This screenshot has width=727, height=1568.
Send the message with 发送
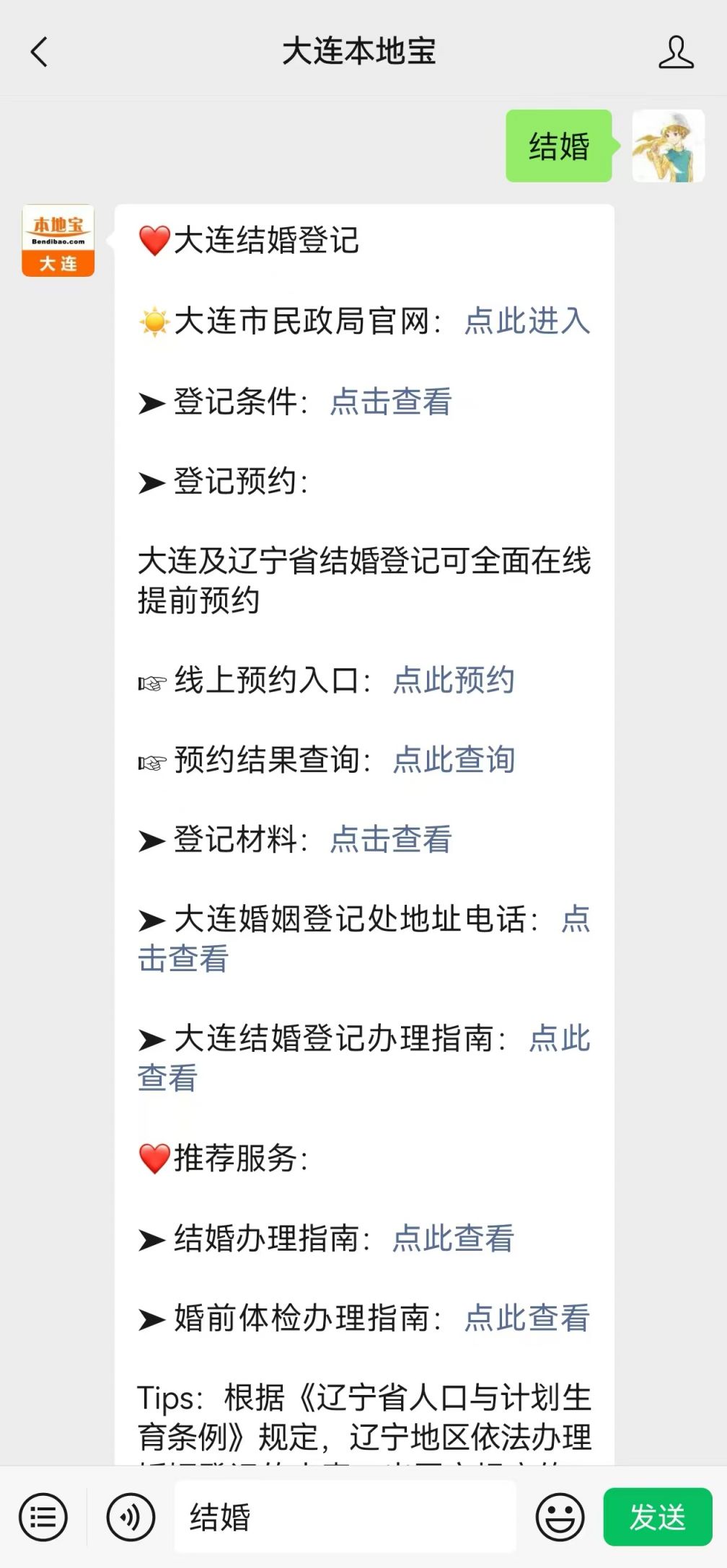coord(657,1517)
